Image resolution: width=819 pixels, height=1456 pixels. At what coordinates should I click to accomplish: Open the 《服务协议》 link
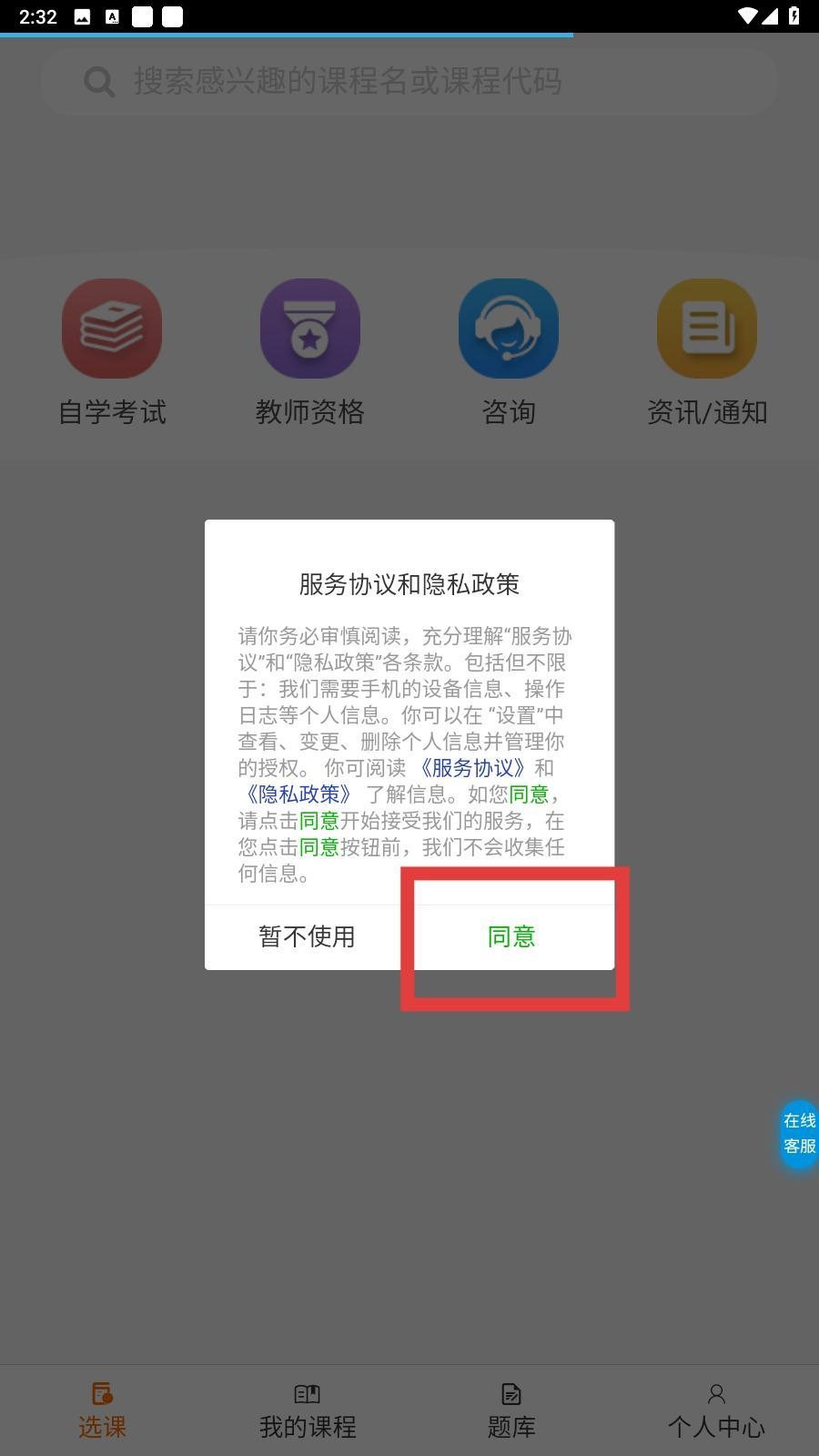tap(471, 768)
